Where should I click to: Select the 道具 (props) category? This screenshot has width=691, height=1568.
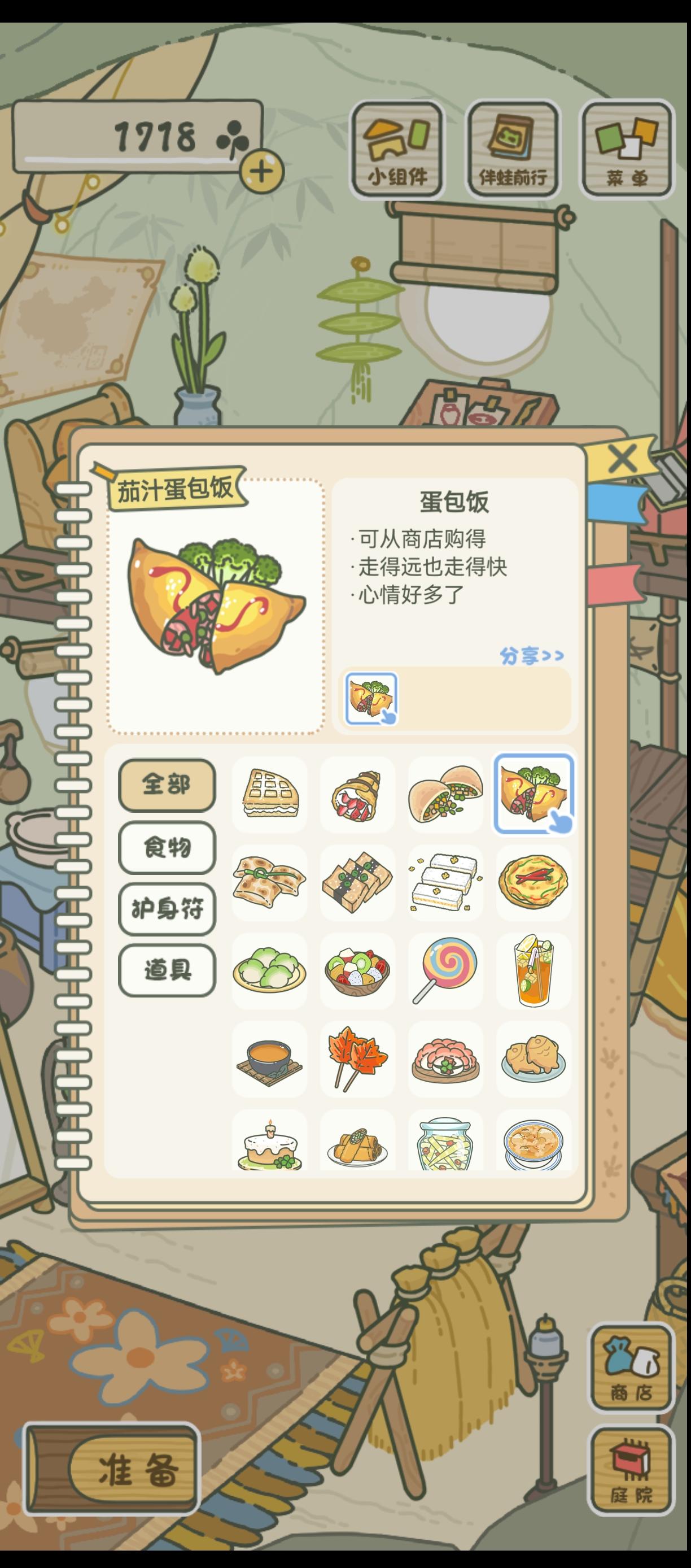tap(167, 973)
